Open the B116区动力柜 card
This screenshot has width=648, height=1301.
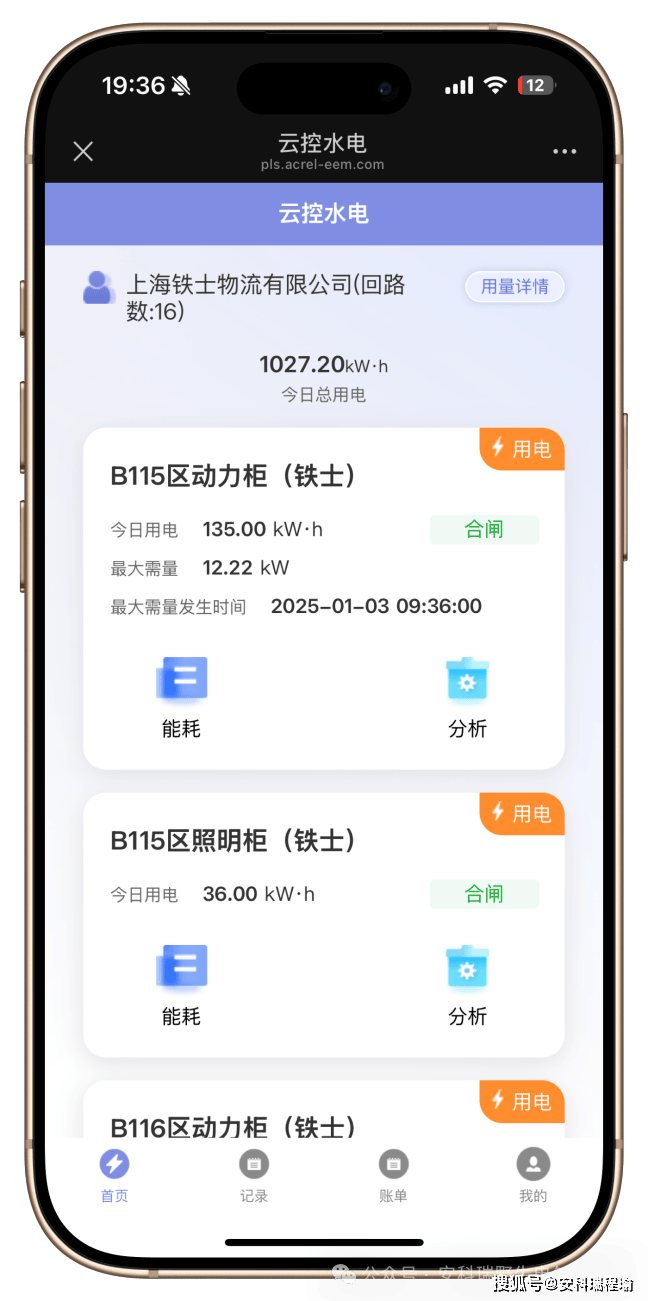coord(232,1126)
